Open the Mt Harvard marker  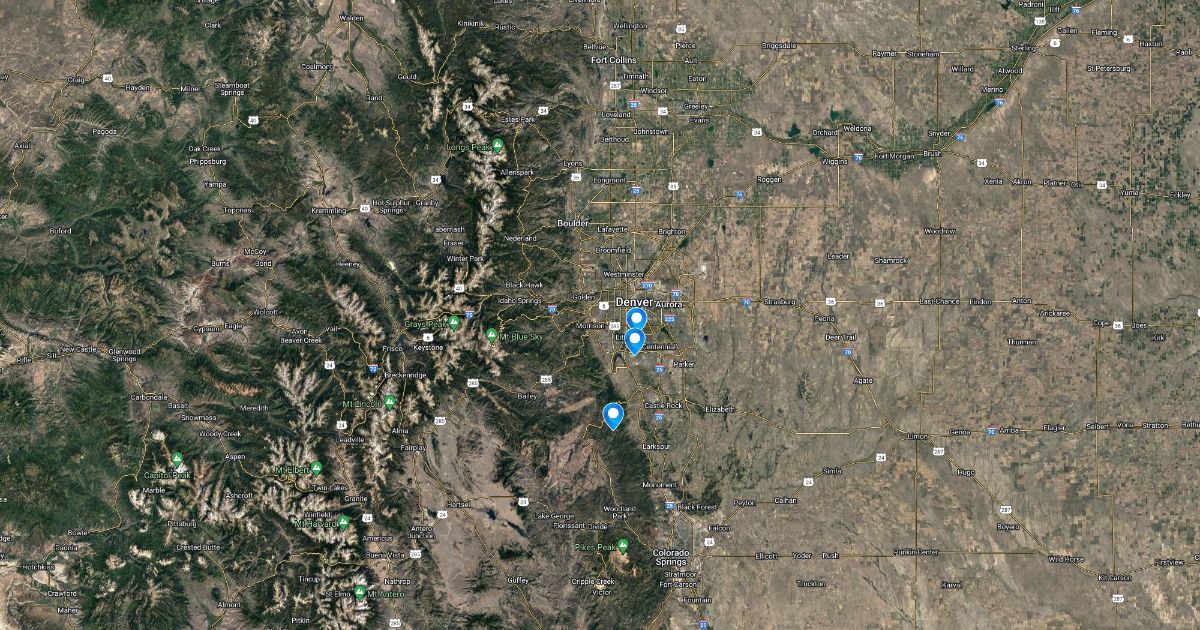tap(343, 522)
